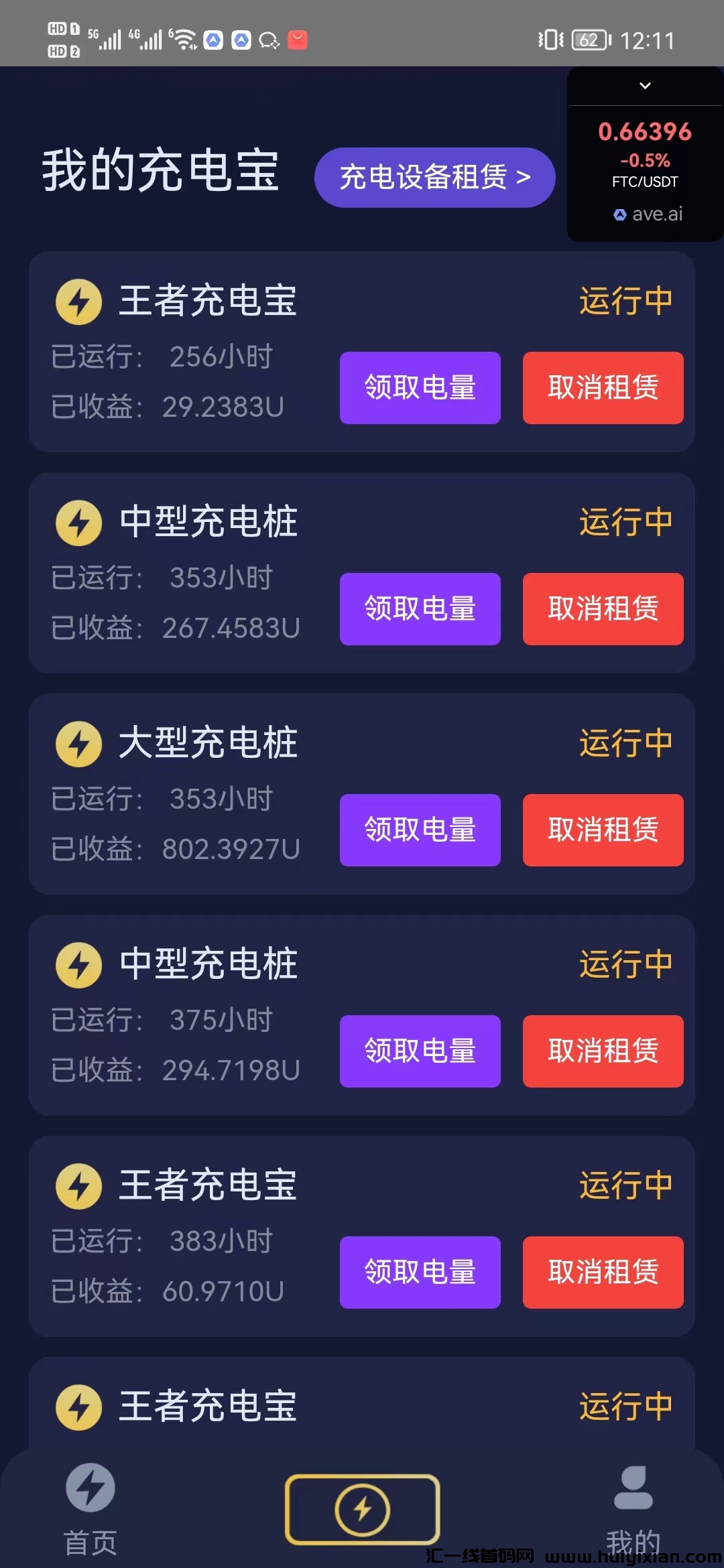Screen dimensions: 724x1568
Task: Tap 取消租赁 on 中型充电桩 with 267.4583U
Action: tap(603, 609)
